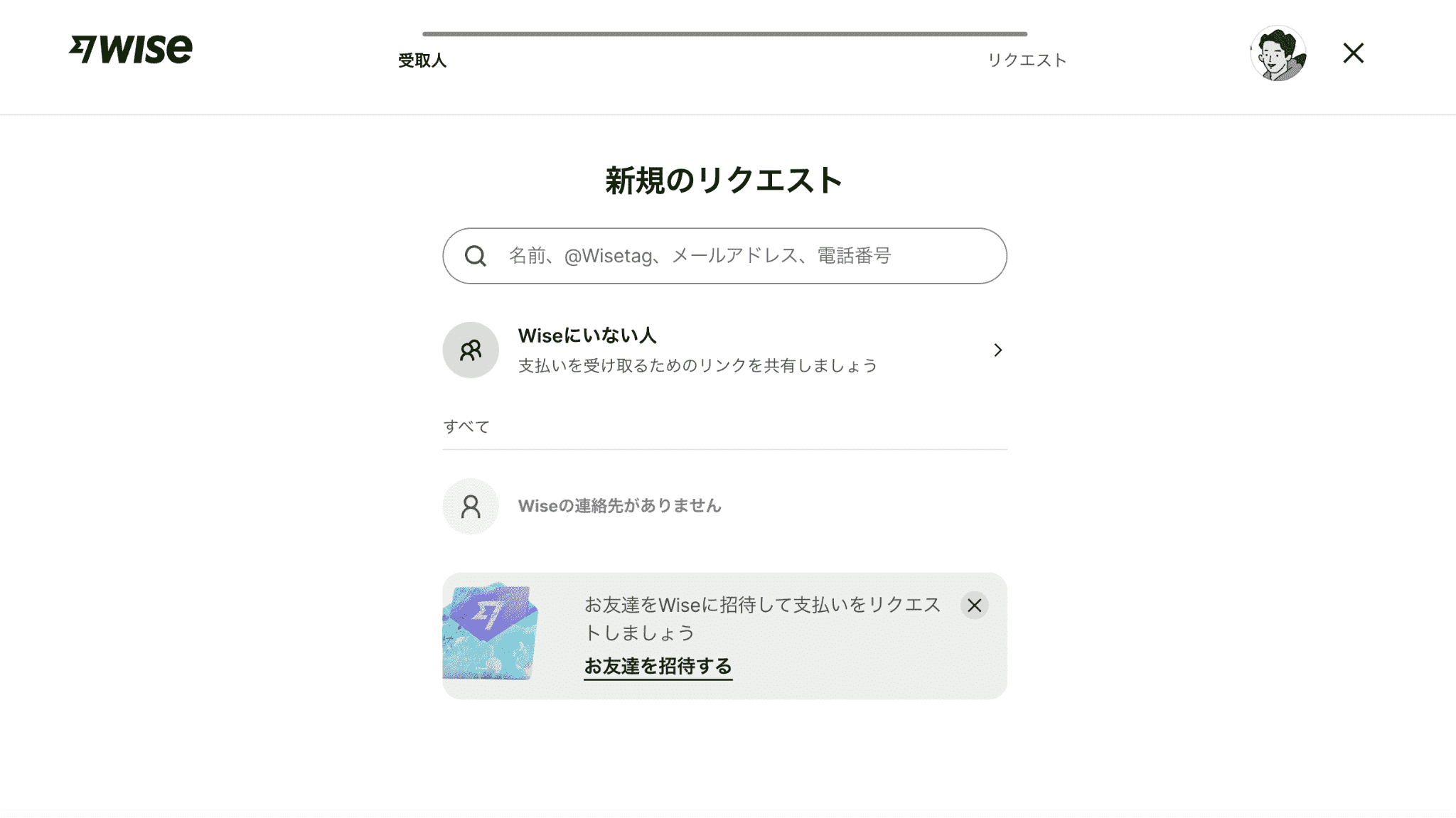Go to the Wise logo home
The height and width of the screenshot is (818, 1456).
131,49
